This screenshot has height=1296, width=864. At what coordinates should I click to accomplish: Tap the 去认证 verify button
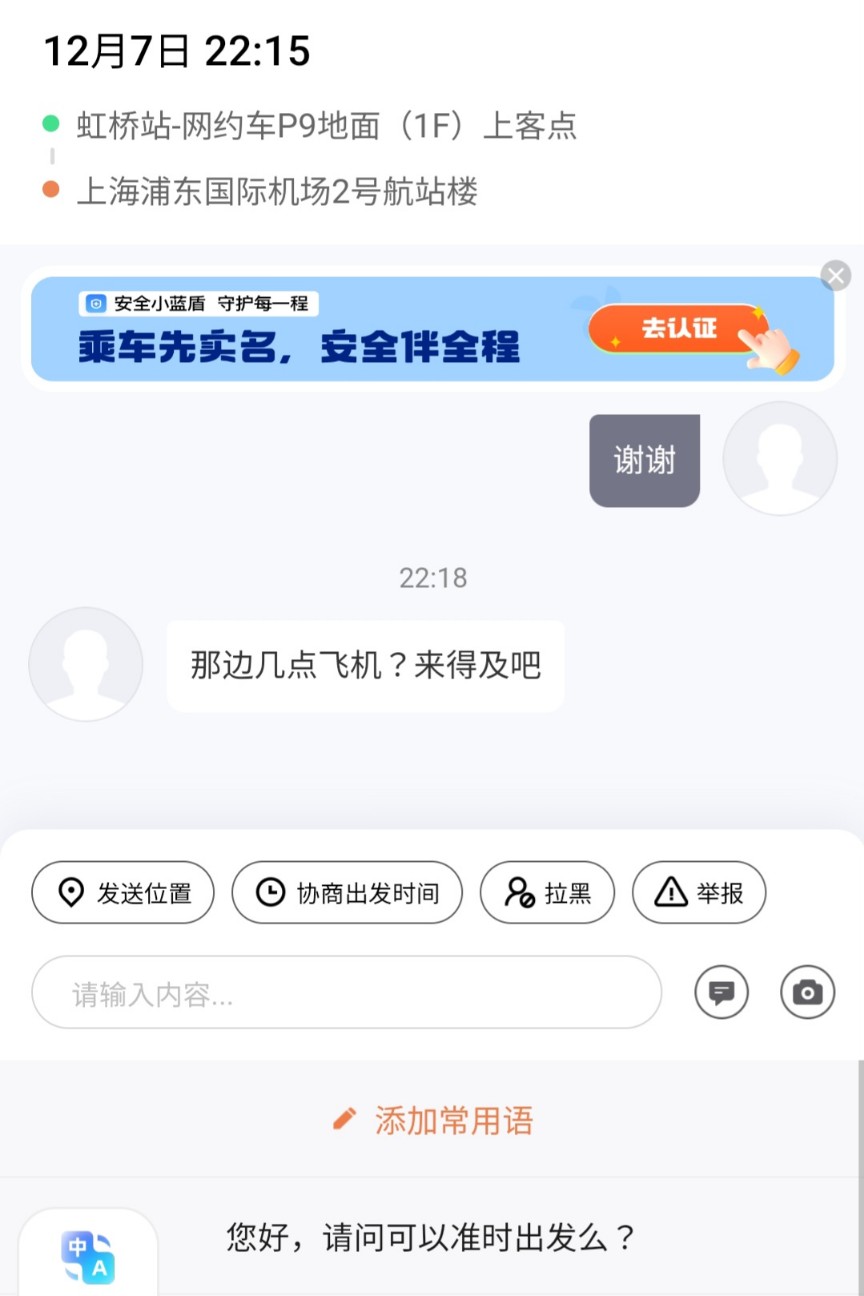coord(680,329)
